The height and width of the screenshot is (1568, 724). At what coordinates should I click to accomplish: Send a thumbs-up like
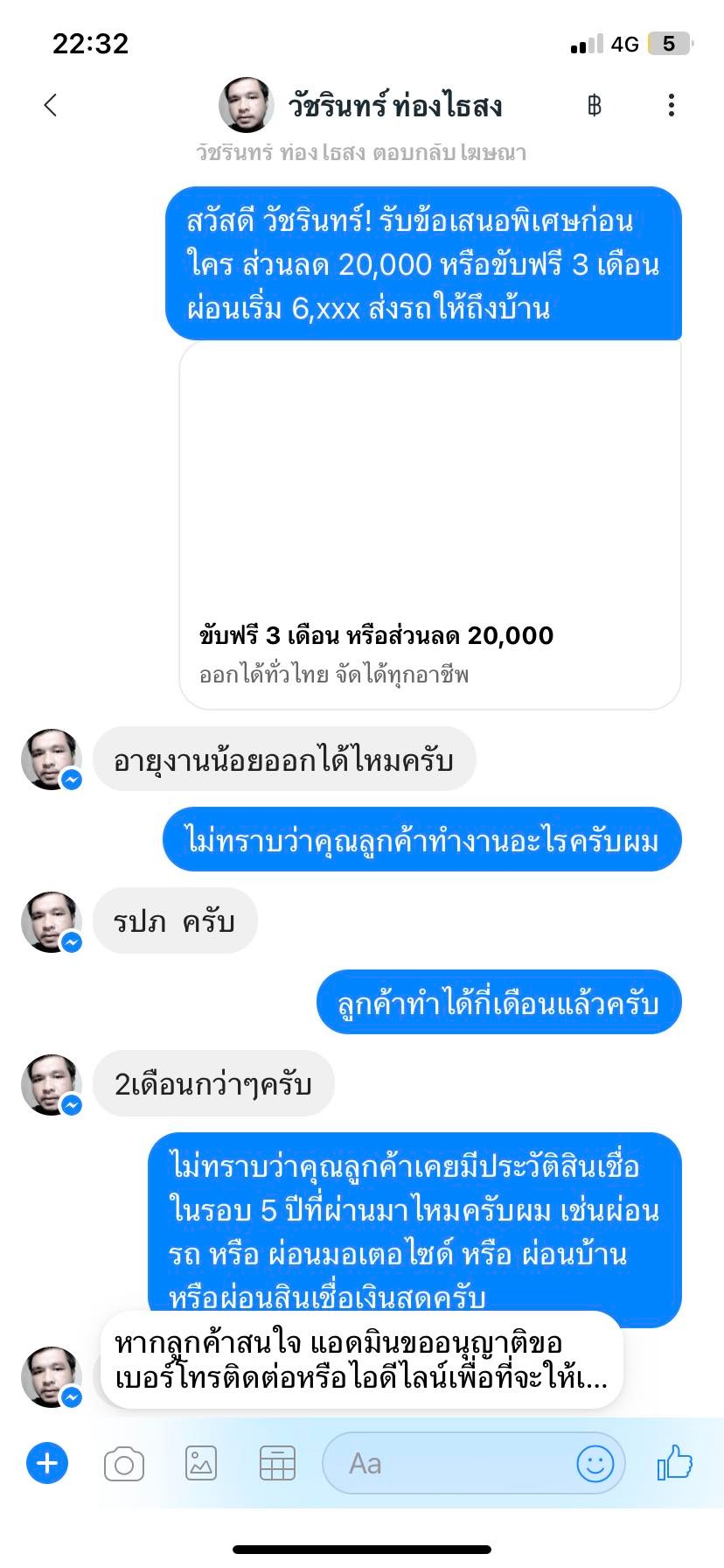pyautogui.click(x=674, y=1462)
